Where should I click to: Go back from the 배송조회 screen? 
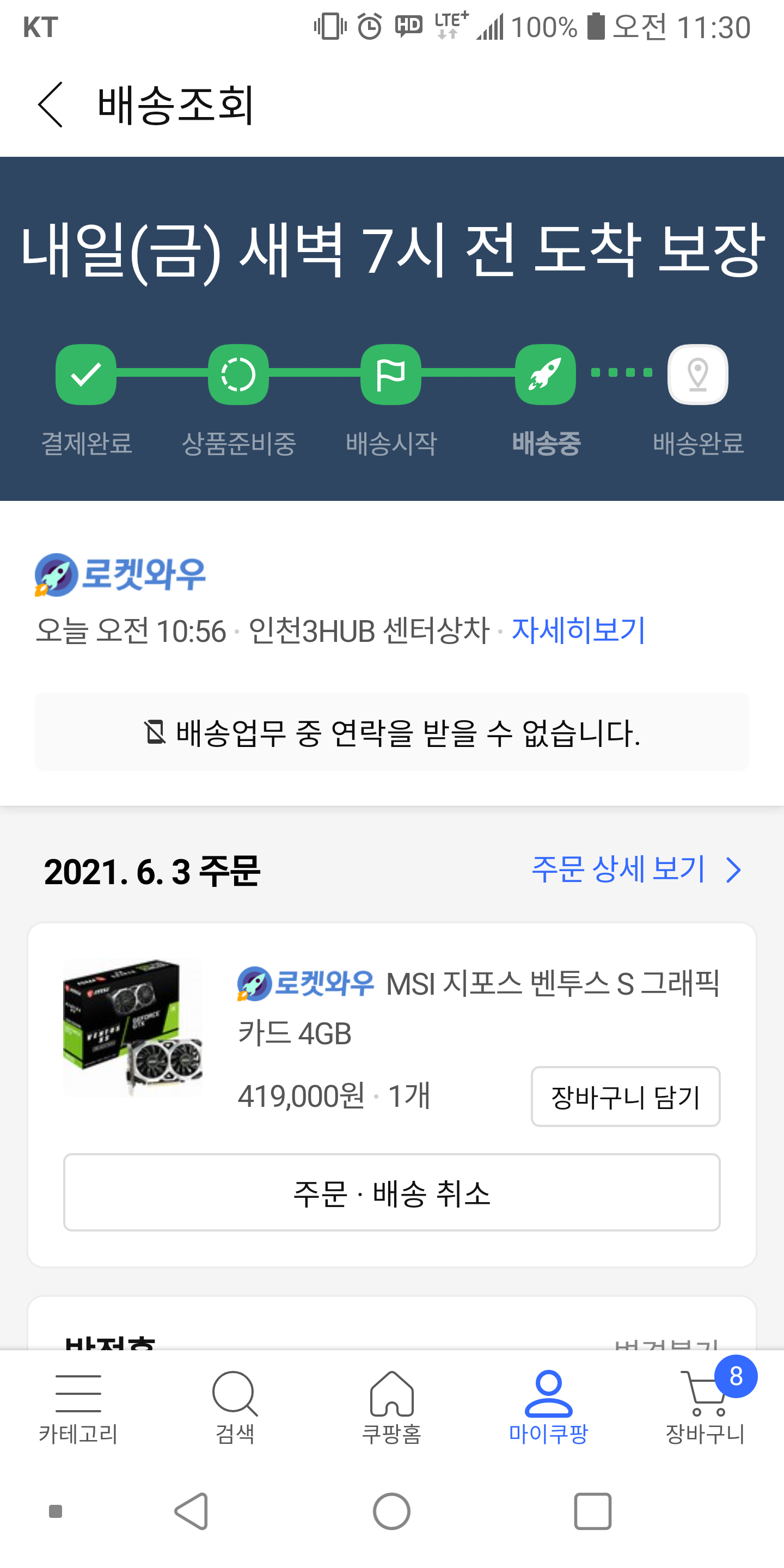(x=51, y=105)
